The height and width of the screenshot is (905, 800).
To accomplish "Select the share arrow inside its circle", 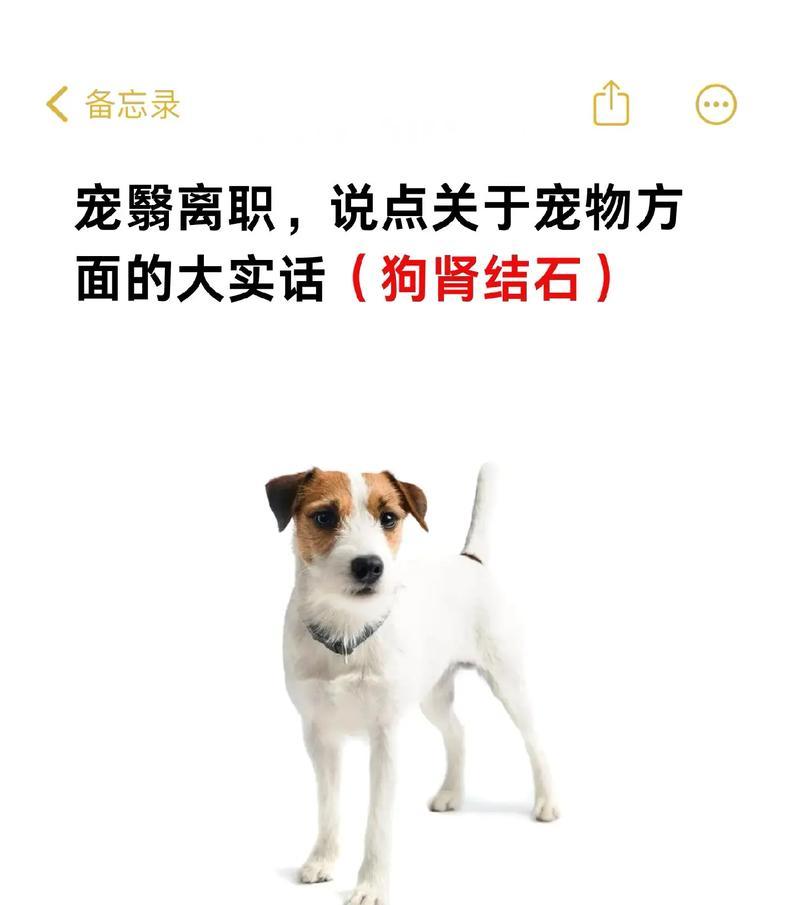I will tap(610, 104).
